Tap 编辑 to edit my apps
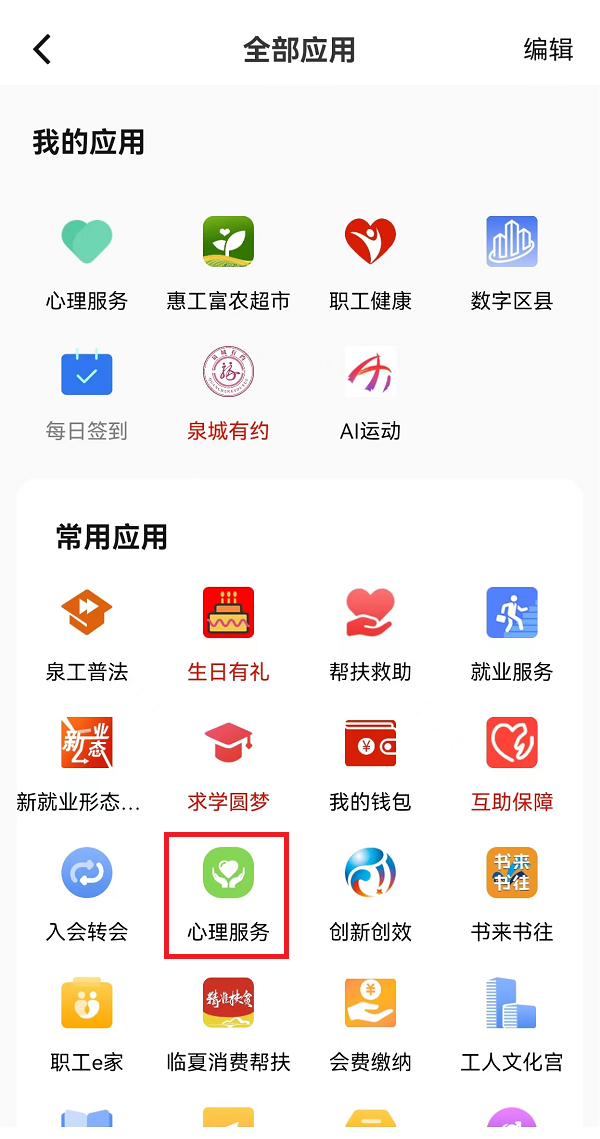Image resolution: width=600 pixels, height=1139 pixels. 548,49
